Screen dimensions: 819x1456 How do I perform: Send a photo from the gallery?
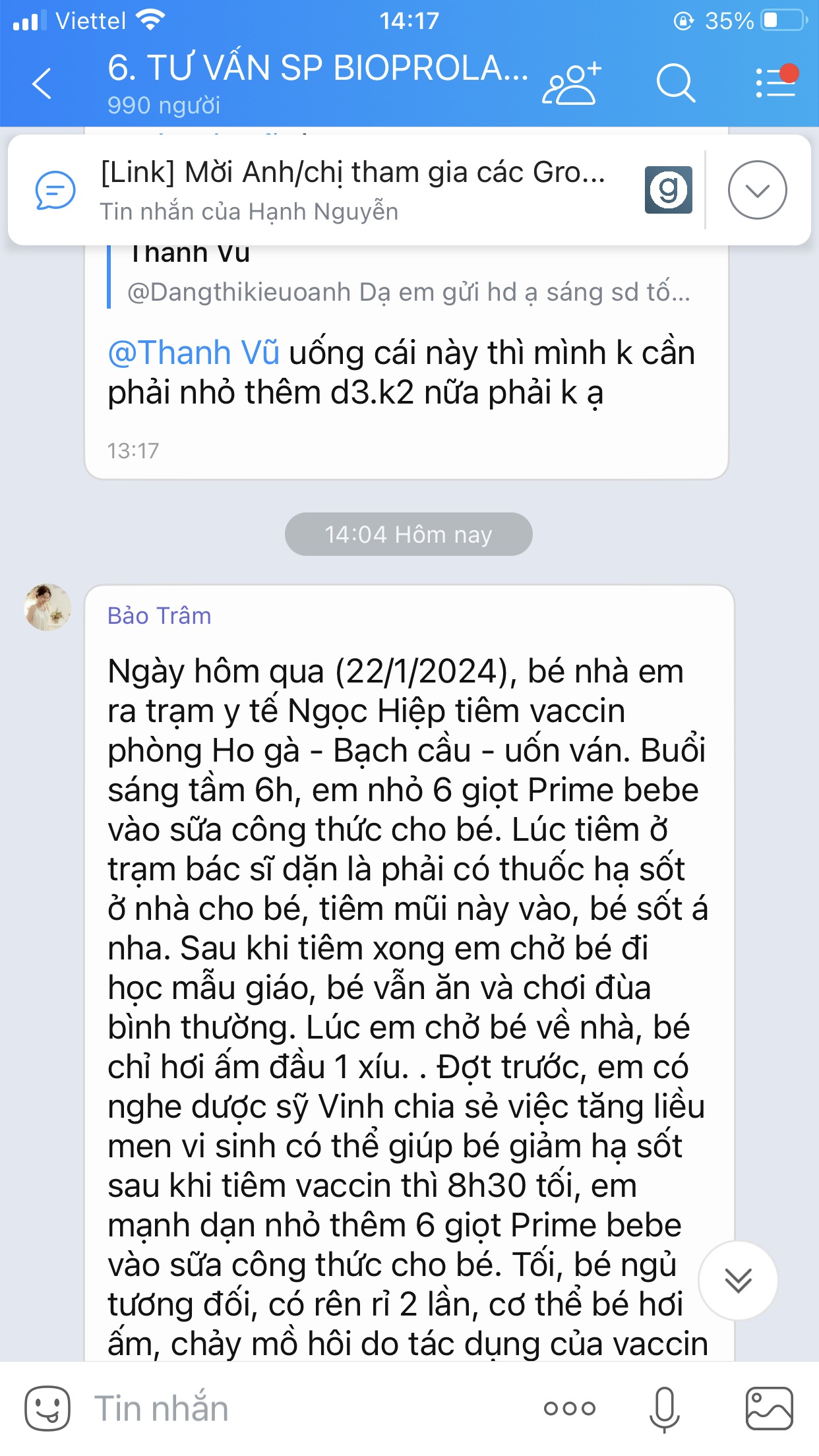pyautogui.click(x=769, y=1409)
